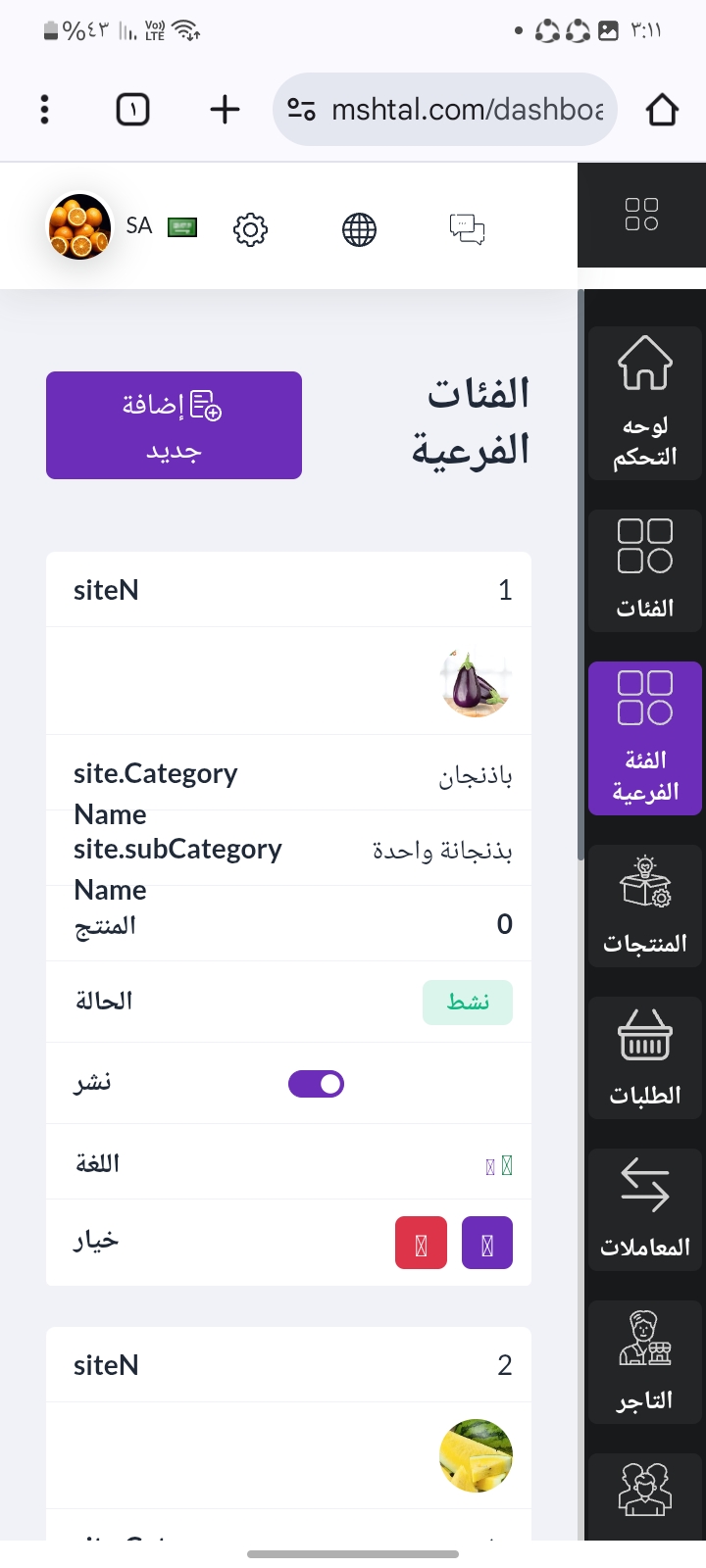706x1568 pixels.
Task: Open the الطلبات orders section
Action: tap(644, 1057)
